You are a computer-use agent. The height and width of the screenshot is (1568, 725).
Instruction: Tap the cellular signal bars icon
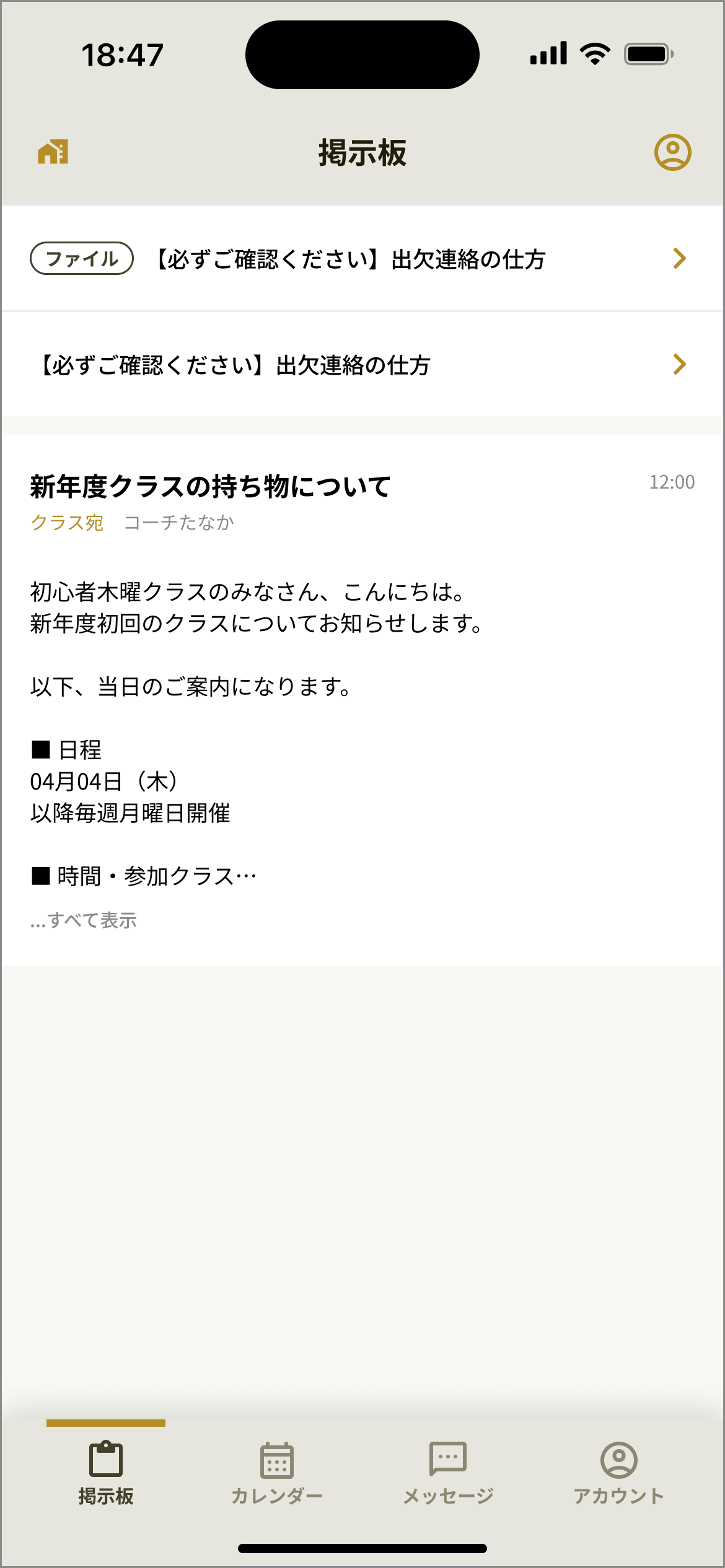point(548,54)
